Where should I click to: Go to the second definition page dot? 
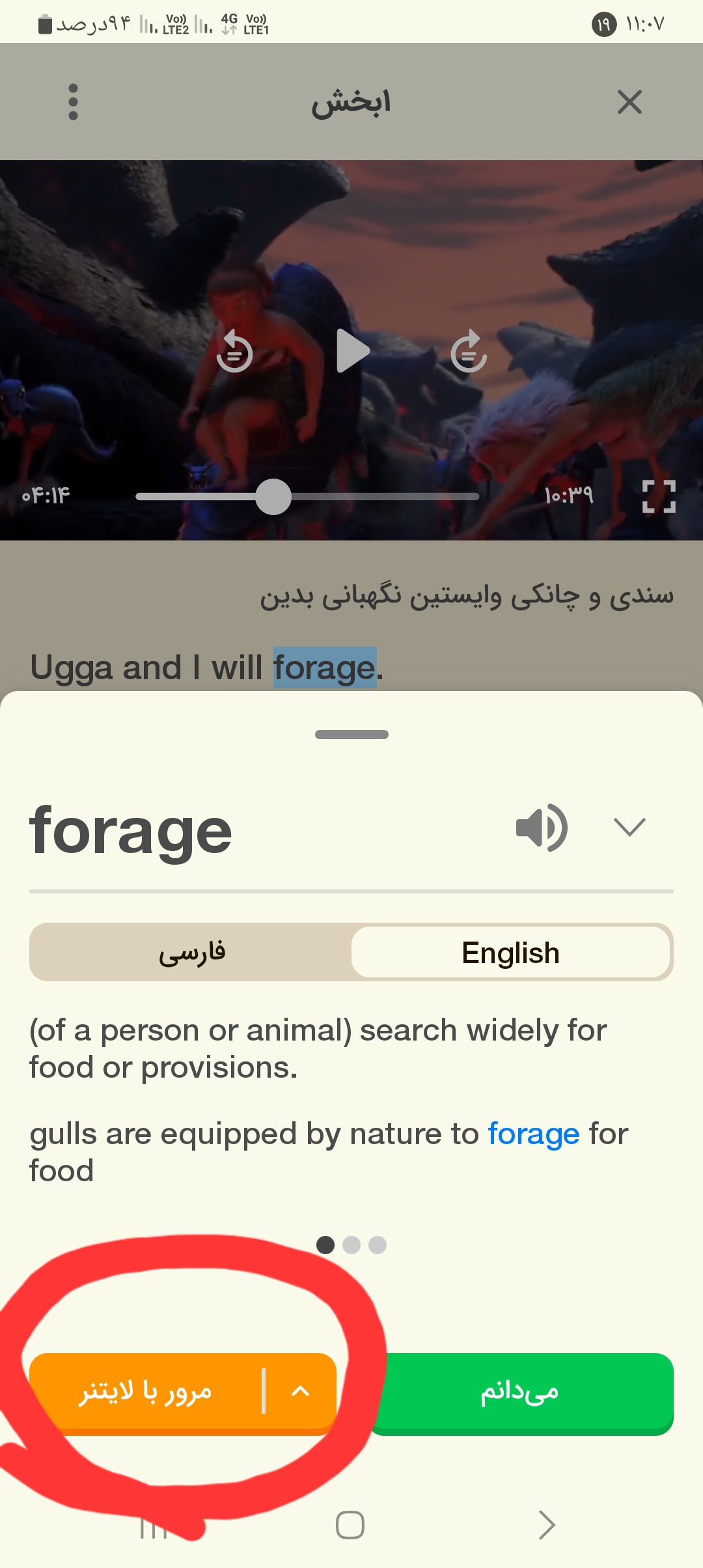(351, 1245)
